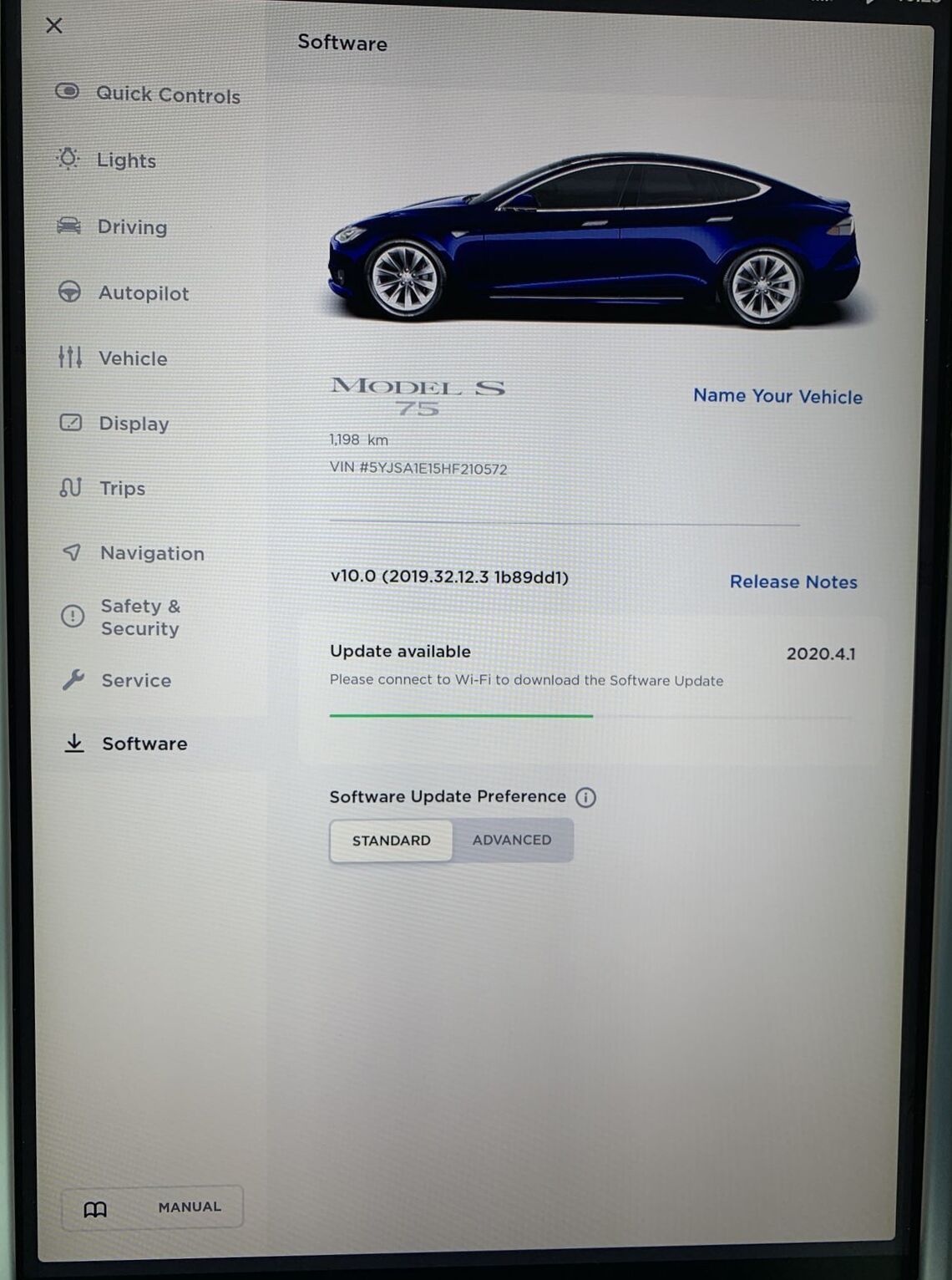This screenshot has width=952, height=1280.
Task: Open Navigation settings
Action: (151, 553)
